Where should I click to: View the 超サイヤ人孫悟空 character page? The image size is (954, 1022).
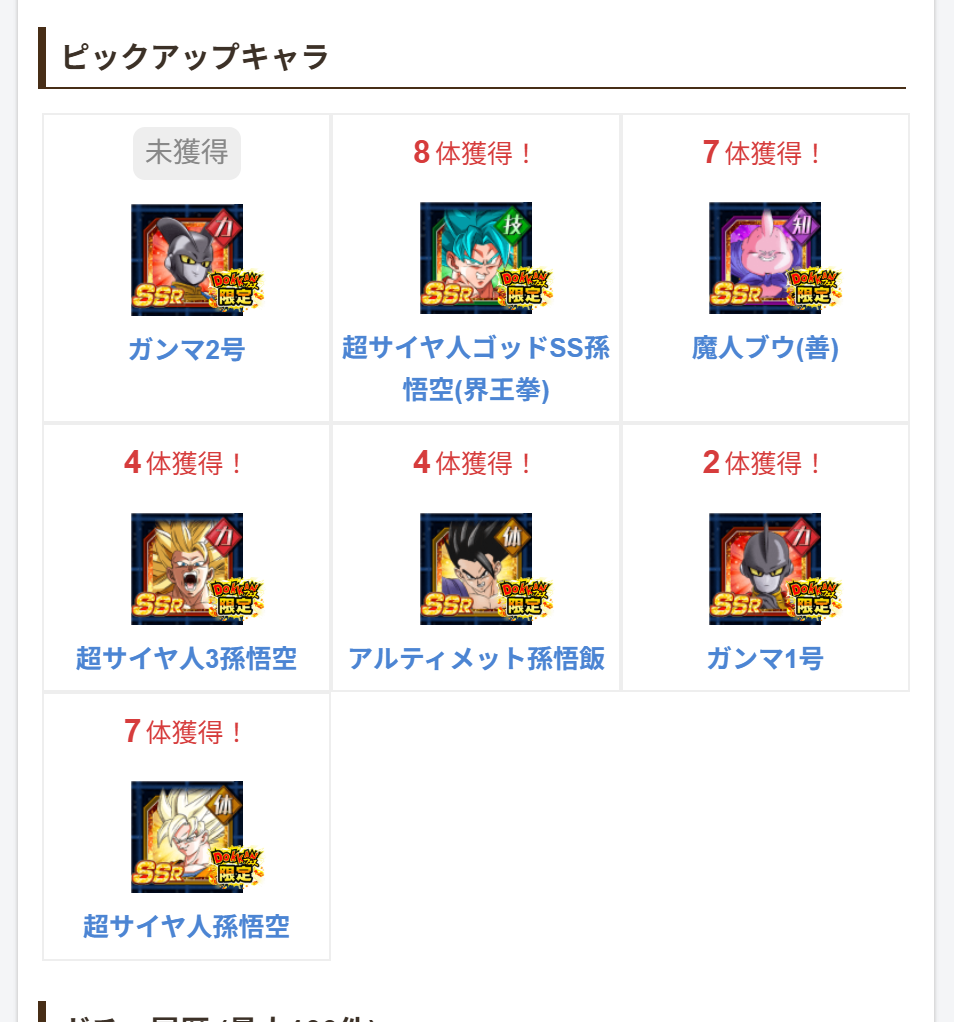pyautogui.click(x=186, y=926)
